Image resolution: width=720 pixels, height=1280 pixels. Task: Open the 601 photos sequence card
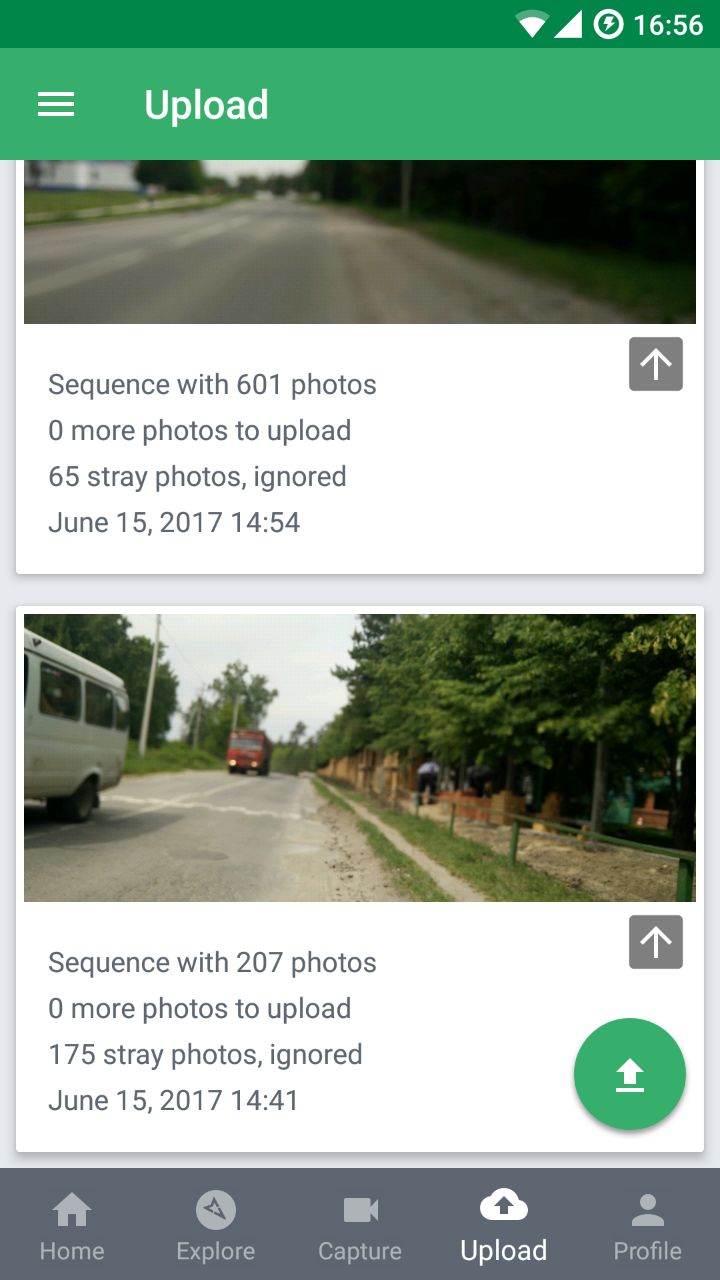coord(360,367)
